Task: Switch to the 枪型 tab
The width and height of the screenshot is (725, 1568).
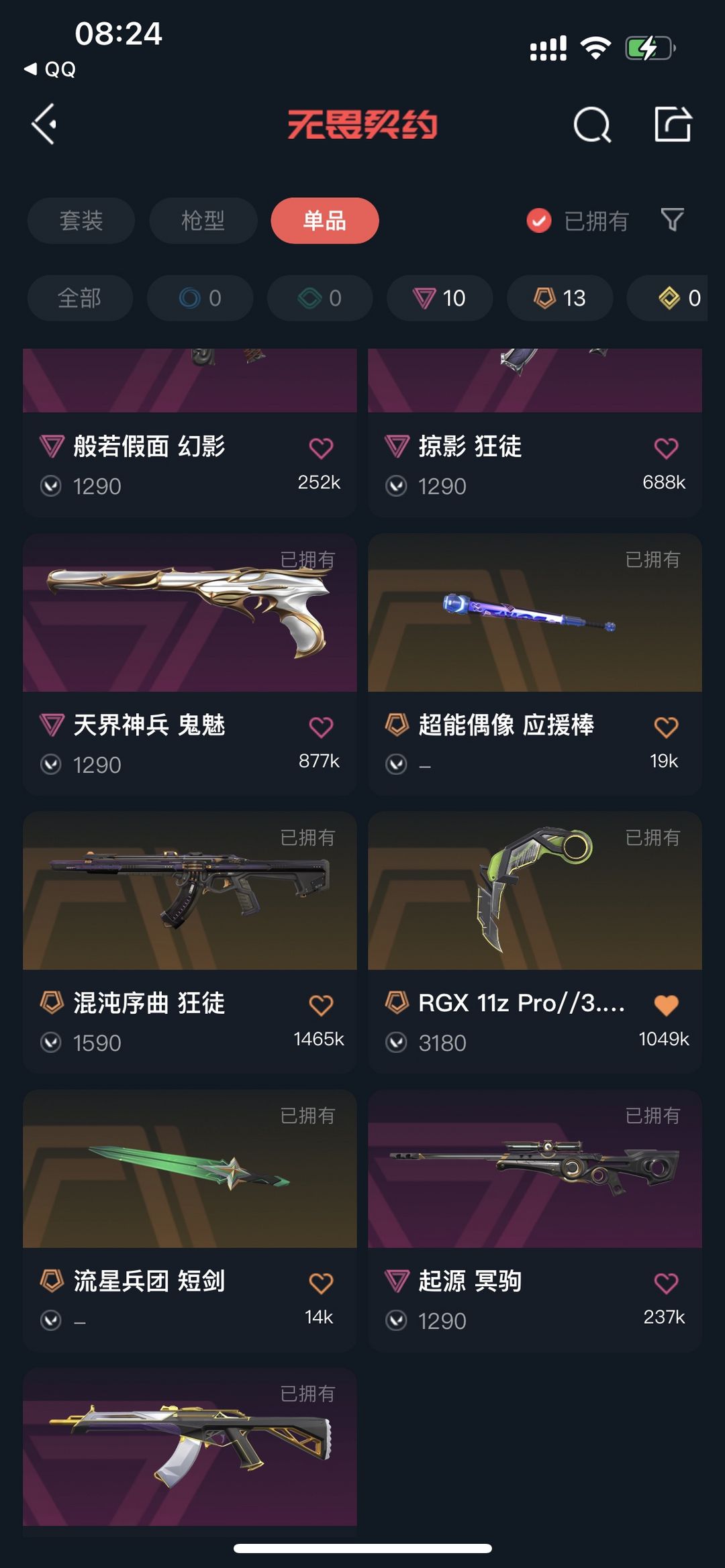Action: (203, 221)
